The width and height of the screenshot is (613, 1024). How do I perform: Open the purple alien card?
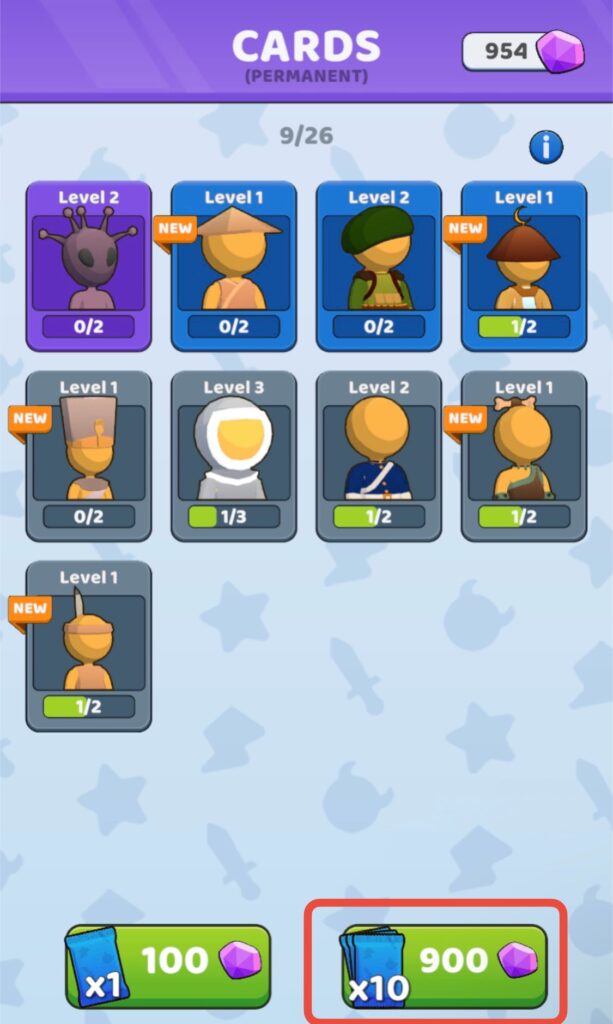[88, 265]
